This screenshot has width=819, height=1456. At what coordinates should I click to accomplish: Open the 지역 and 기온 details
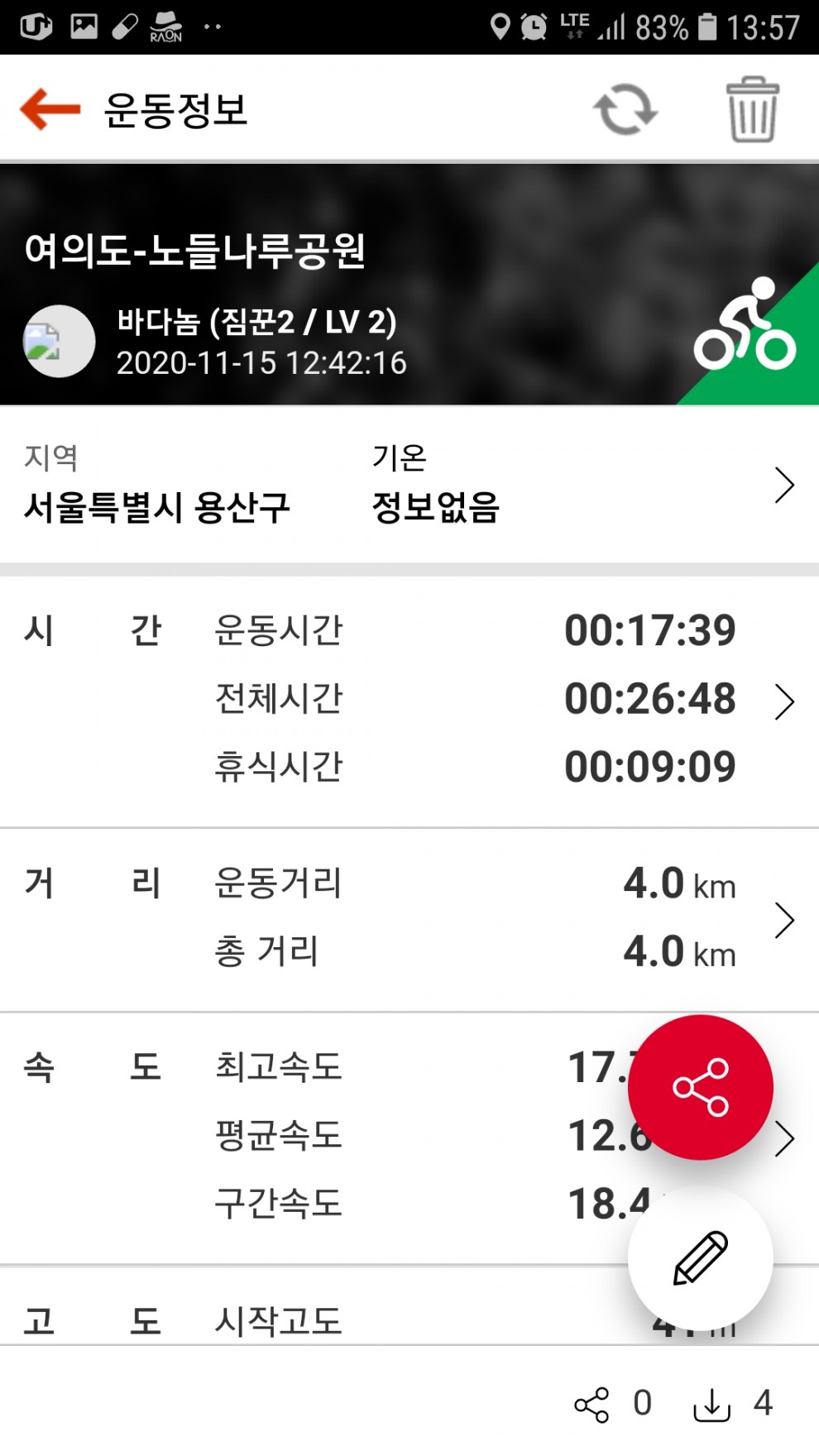(409, 484)
